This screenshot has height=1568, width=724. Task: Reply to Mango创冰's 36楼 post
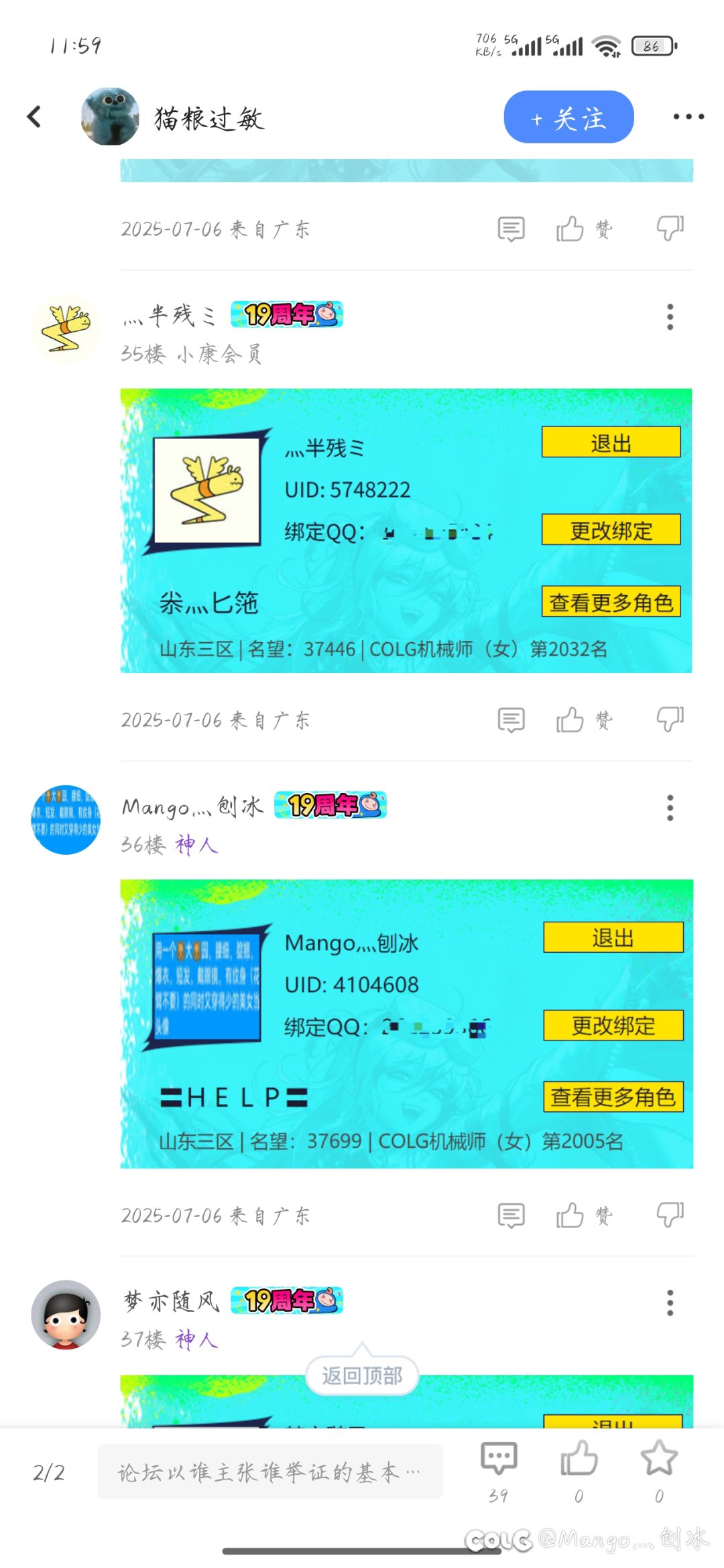click(511, 1215)
